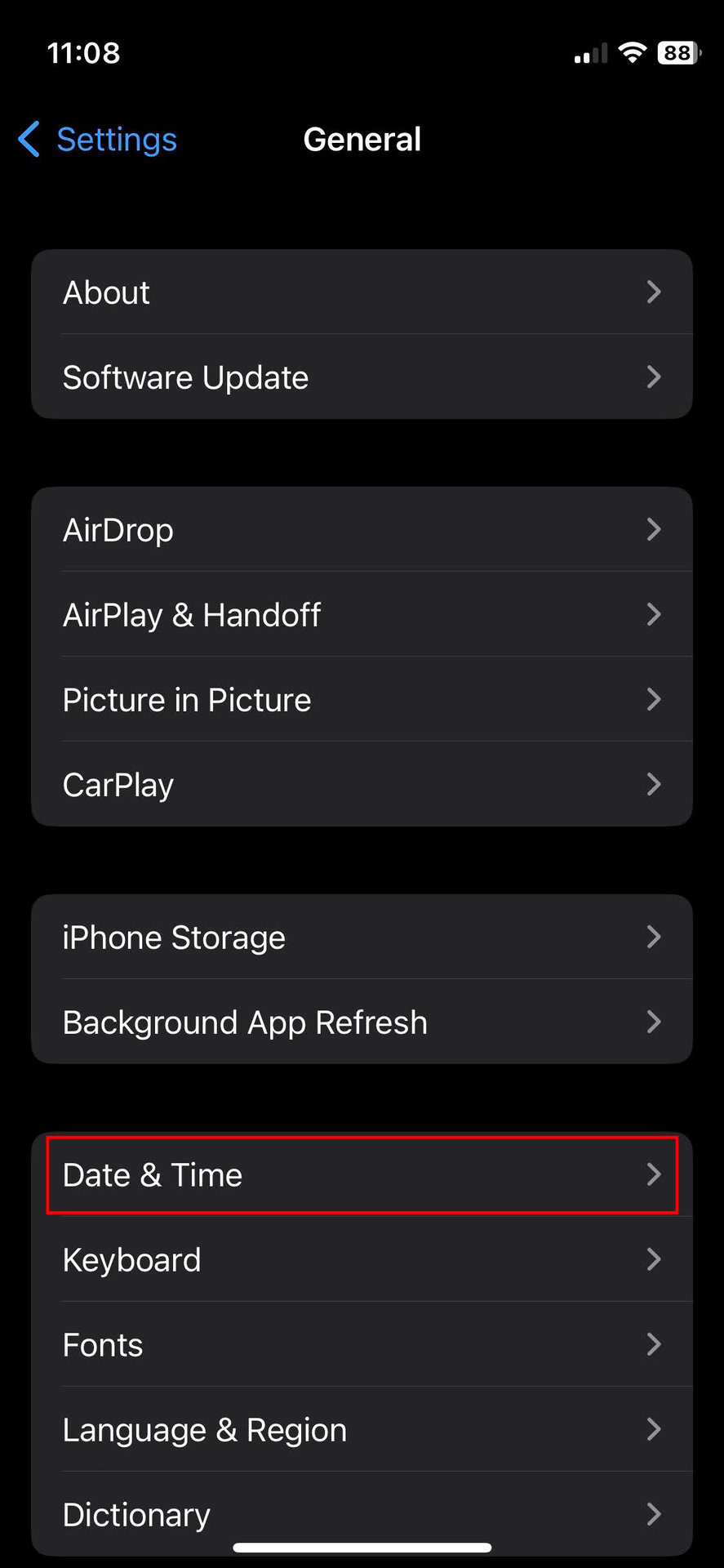Go back to Settings
This screenshot has height=1568, width=724.
point(98,140)
